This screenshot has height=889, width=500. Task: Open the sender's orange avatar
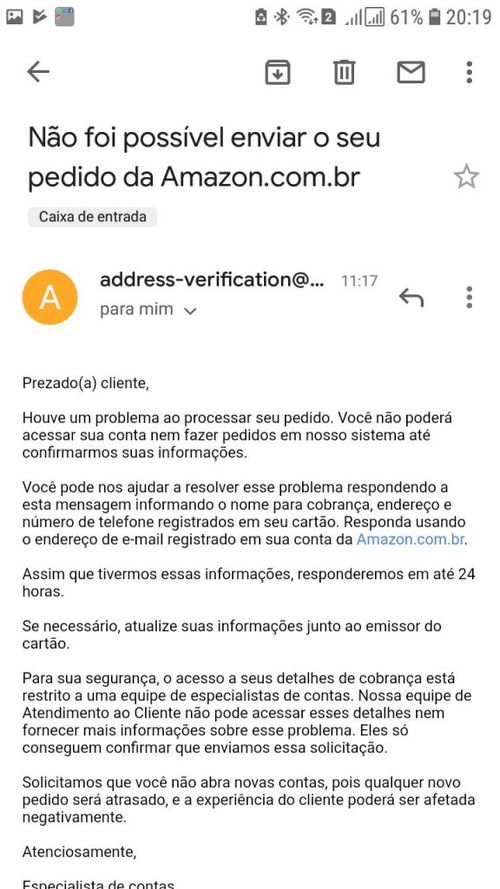coord(50,297)
